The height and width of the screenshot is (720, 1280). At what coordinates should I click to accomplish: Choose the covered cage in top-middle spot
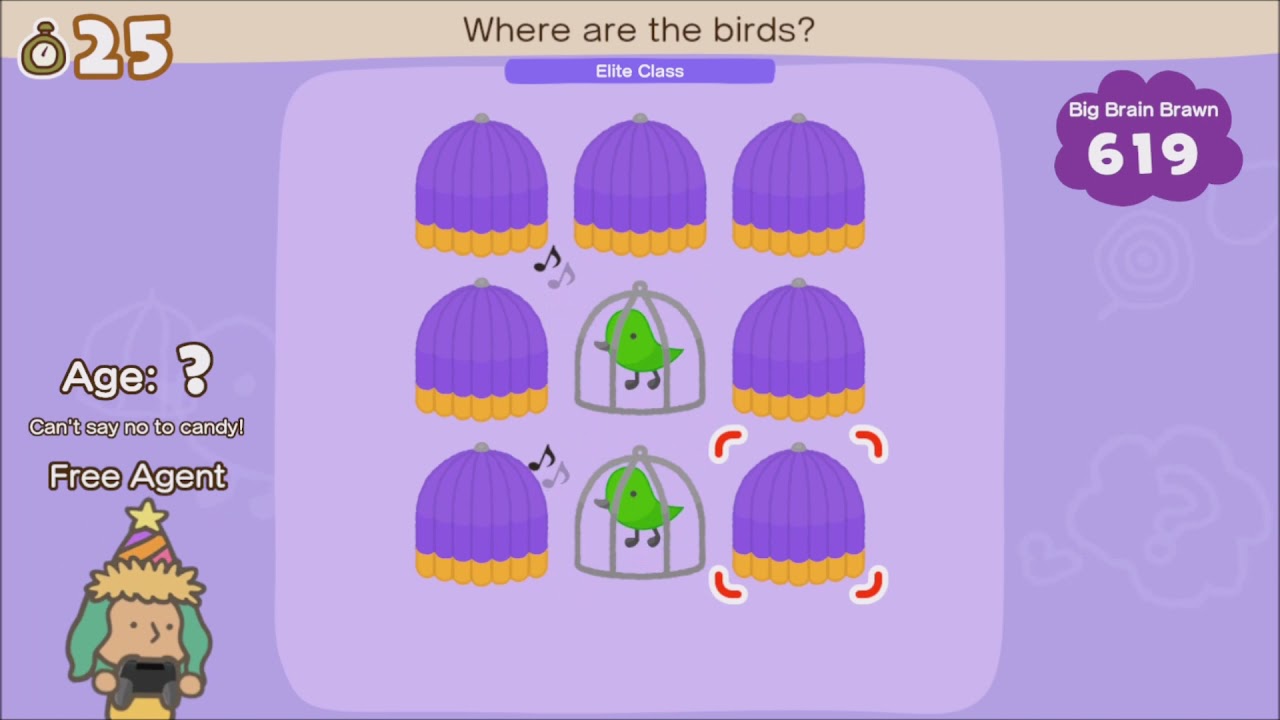(x=640, y=186)
